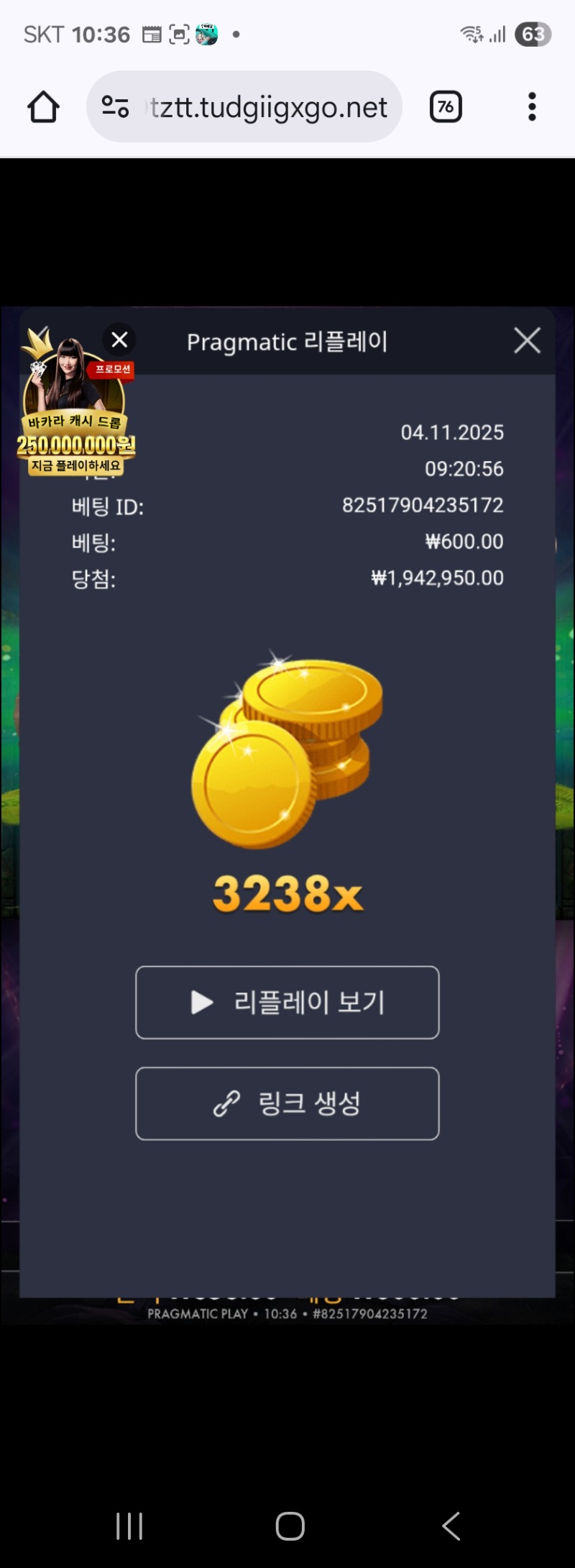The width and height of the screenshot is (575, 1568).
Task: Tap the Home icon in the browser toolbar
Action: tap(42, 106)
